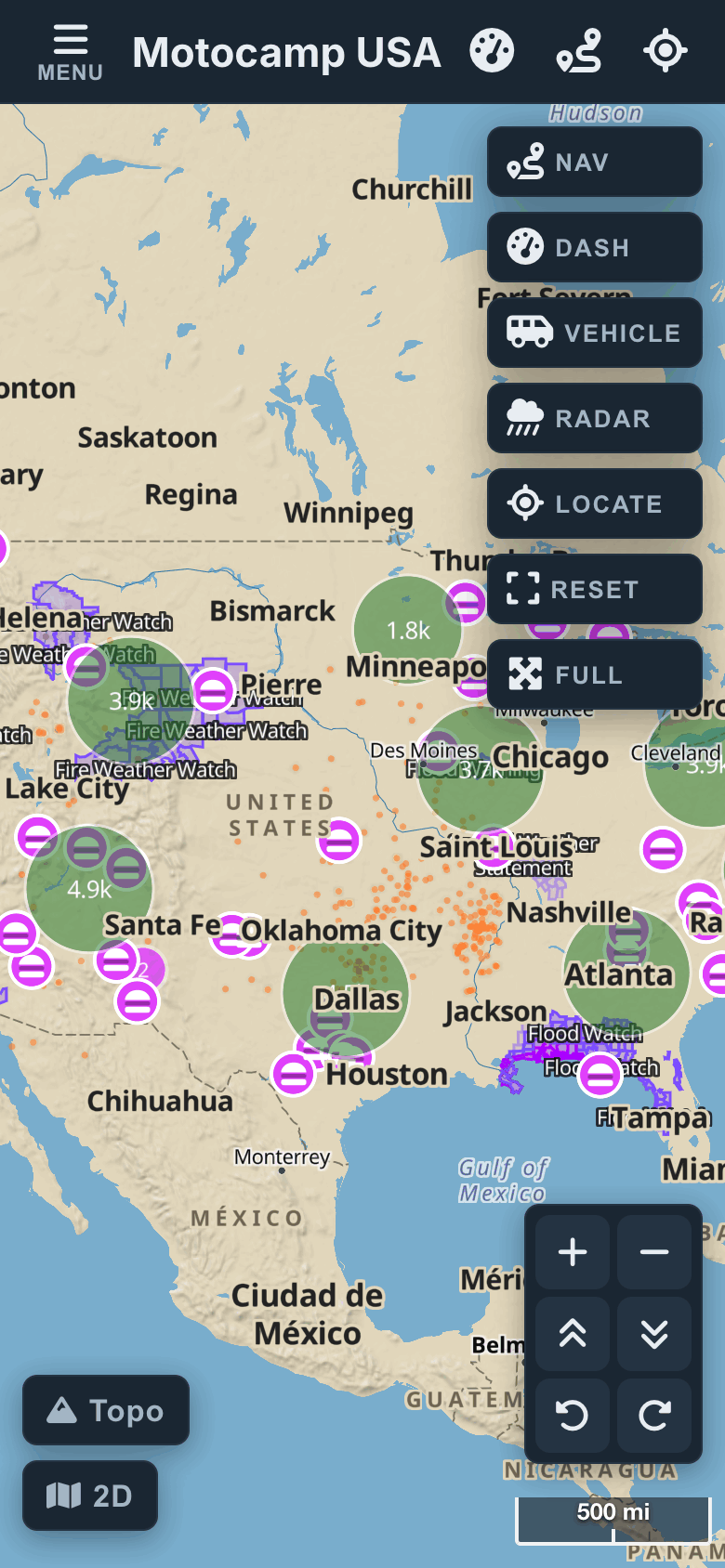
Task: Tilt map down with double-down chevron
Action: coord(654,1334)
